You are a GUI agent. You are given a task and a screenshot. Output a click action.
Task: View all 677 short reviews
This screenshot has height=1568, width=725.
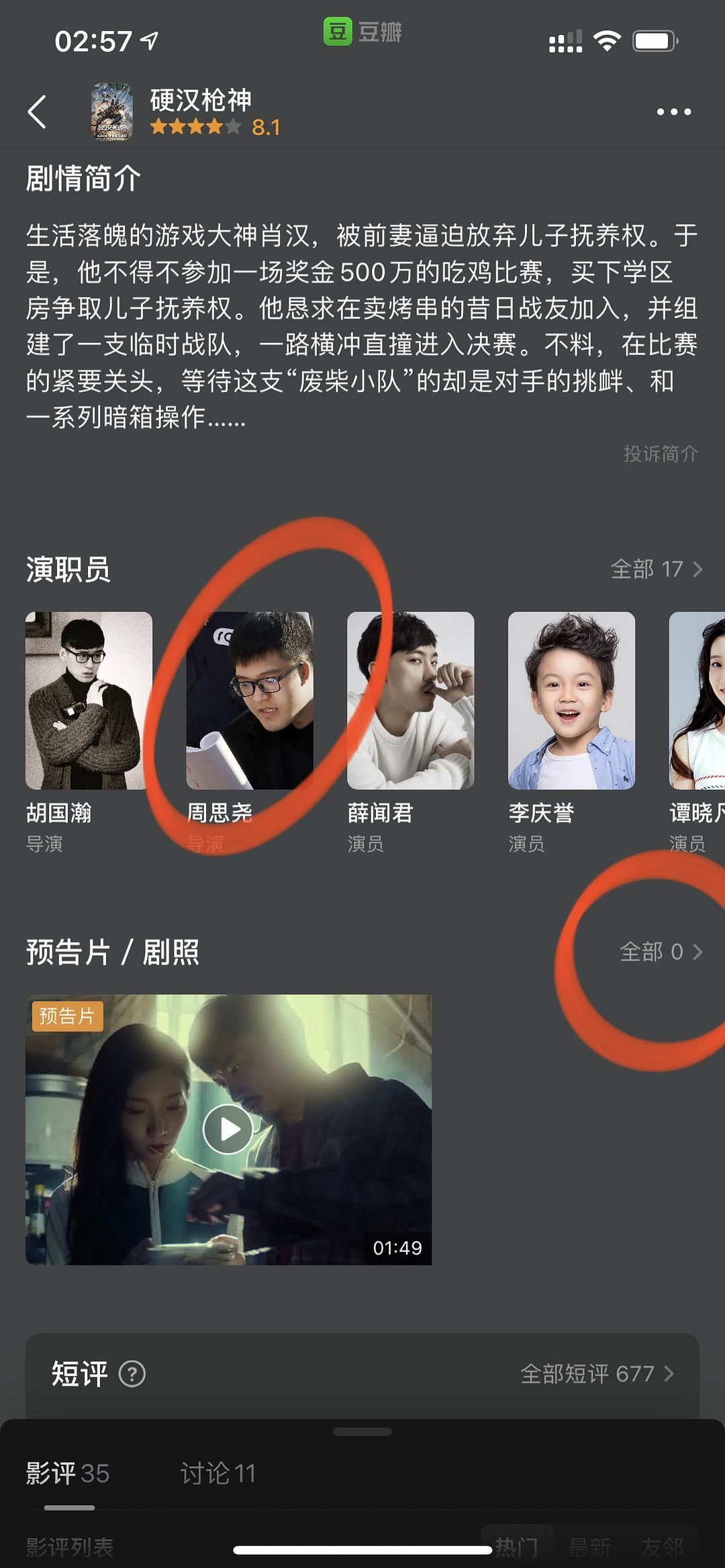click(x=597, y=1374)
